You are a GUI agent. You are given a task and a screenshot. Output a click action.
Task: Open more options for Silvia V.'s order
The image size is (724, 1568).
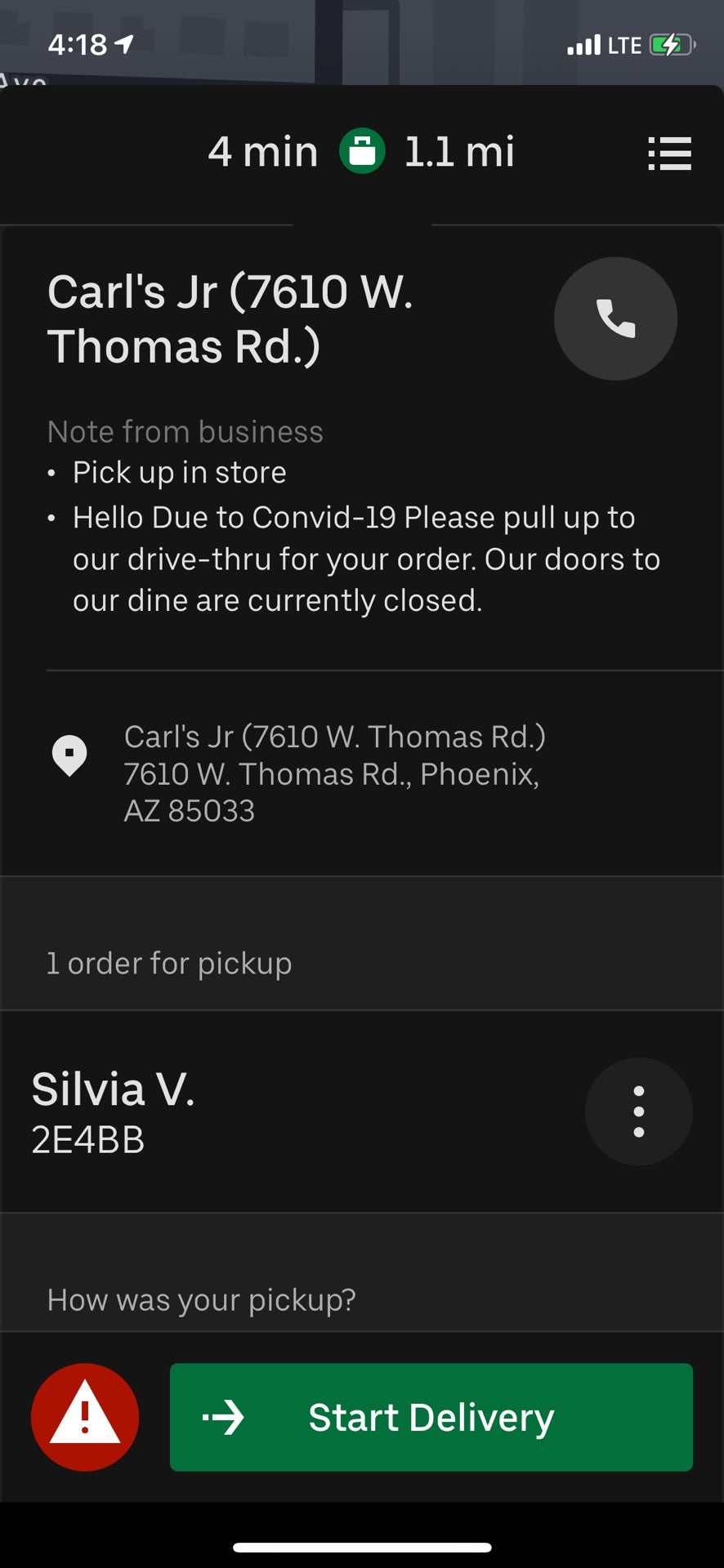638,1111
